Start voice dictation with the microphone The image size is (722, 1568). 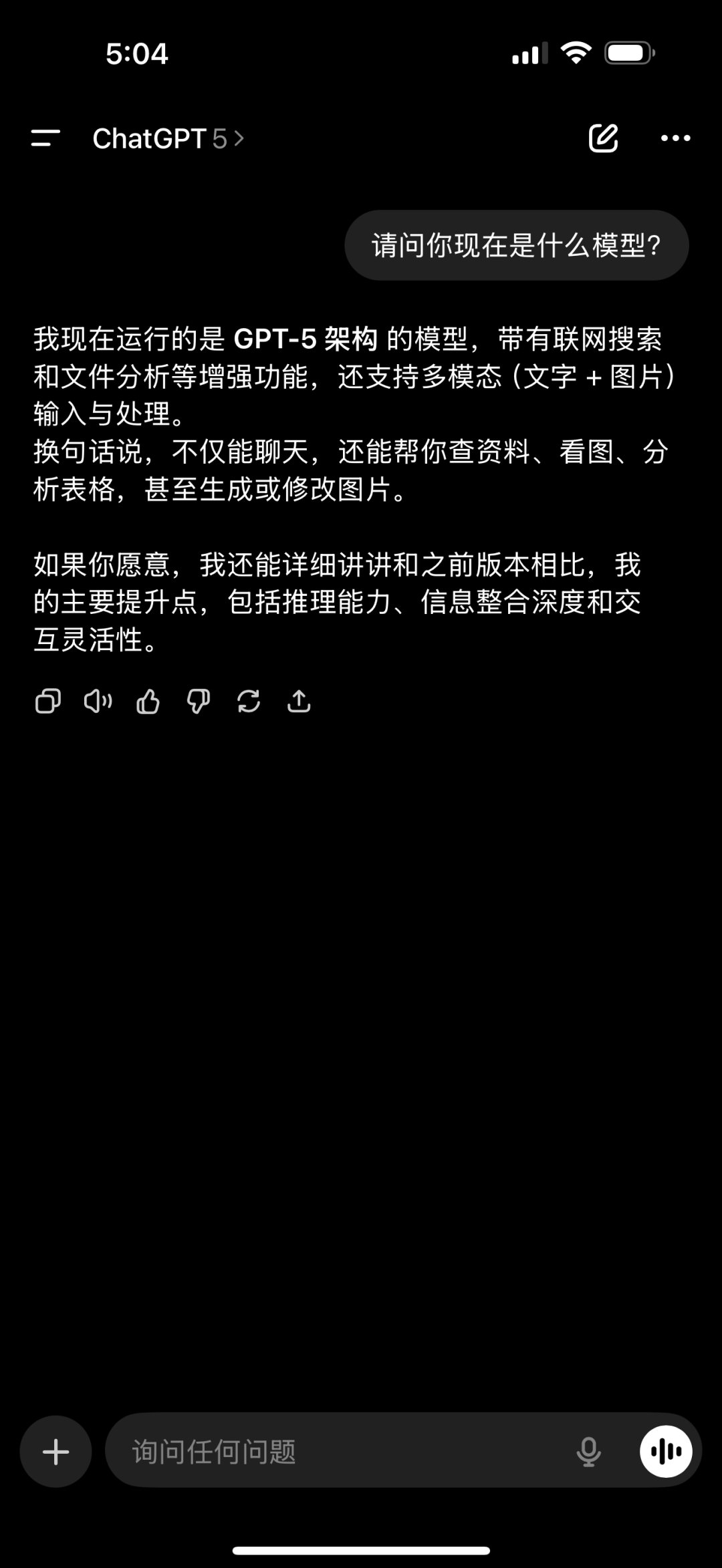pos(588,1451)
